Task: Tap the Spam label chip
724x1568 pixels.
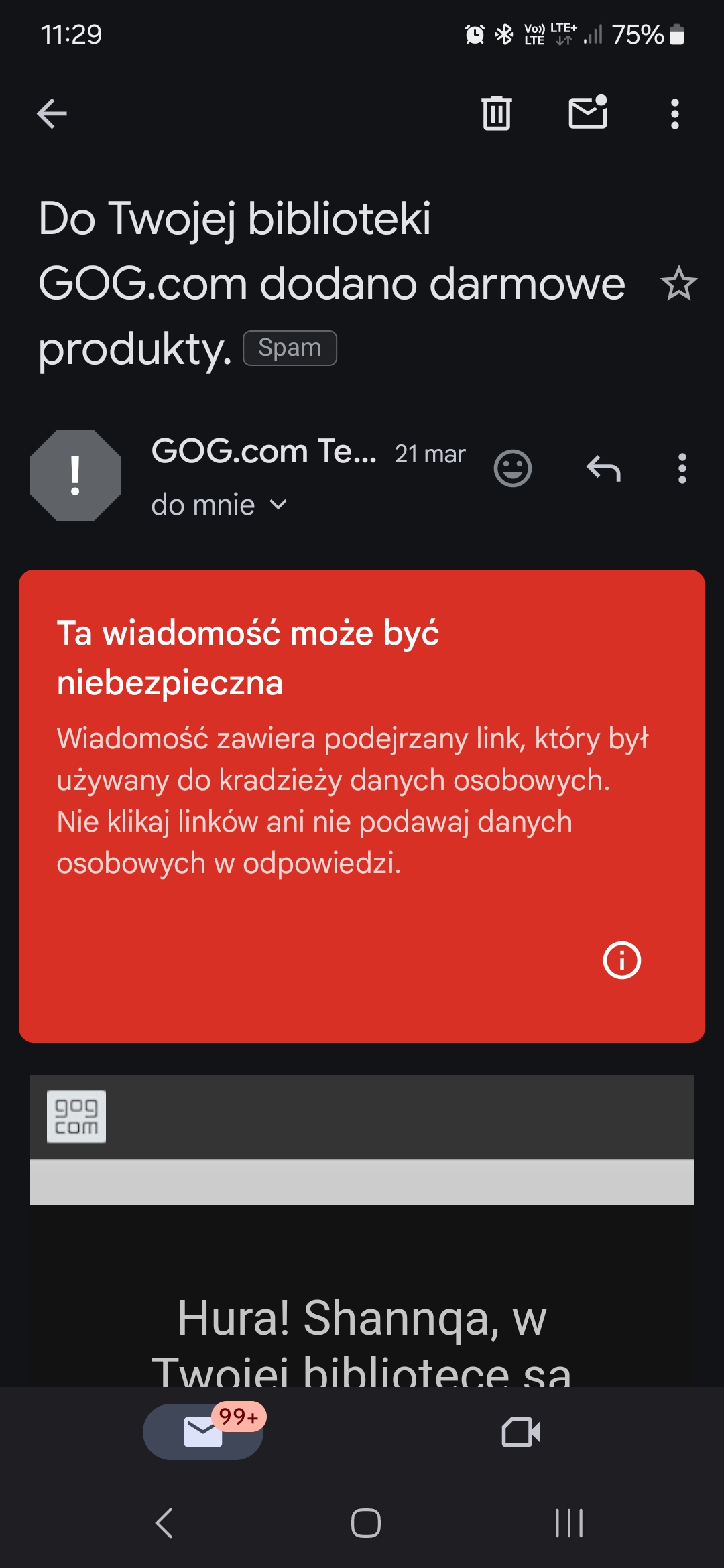Action: [290, 348]
